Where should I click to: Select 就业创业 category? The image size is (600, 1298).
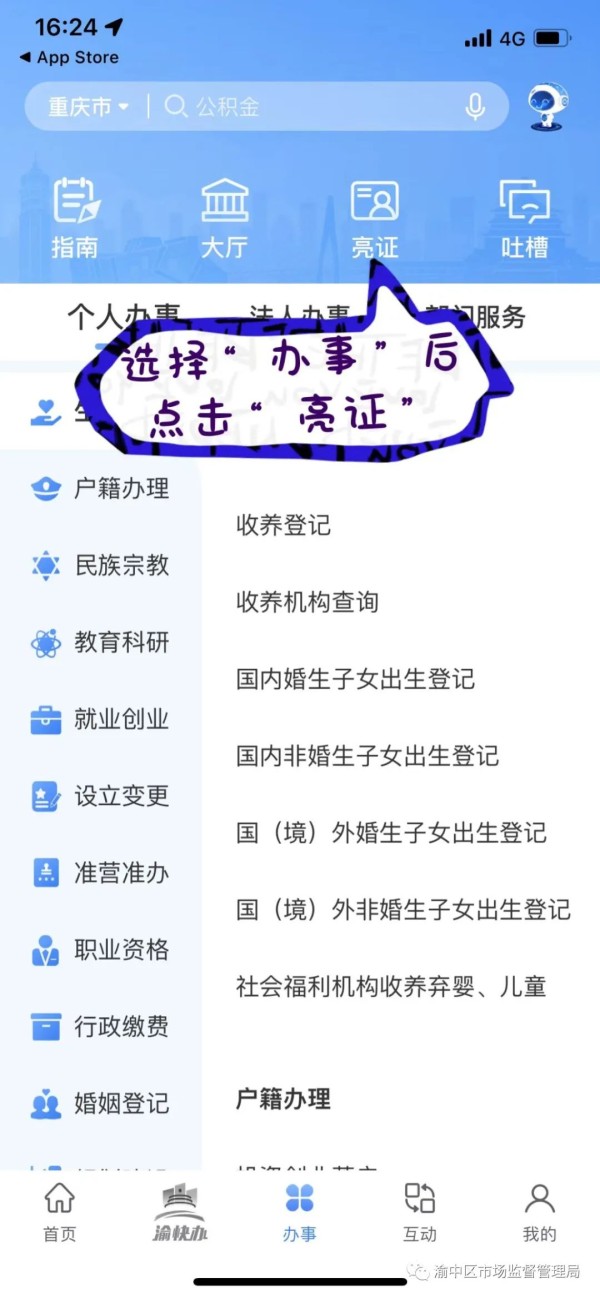(x=101, y=720)
